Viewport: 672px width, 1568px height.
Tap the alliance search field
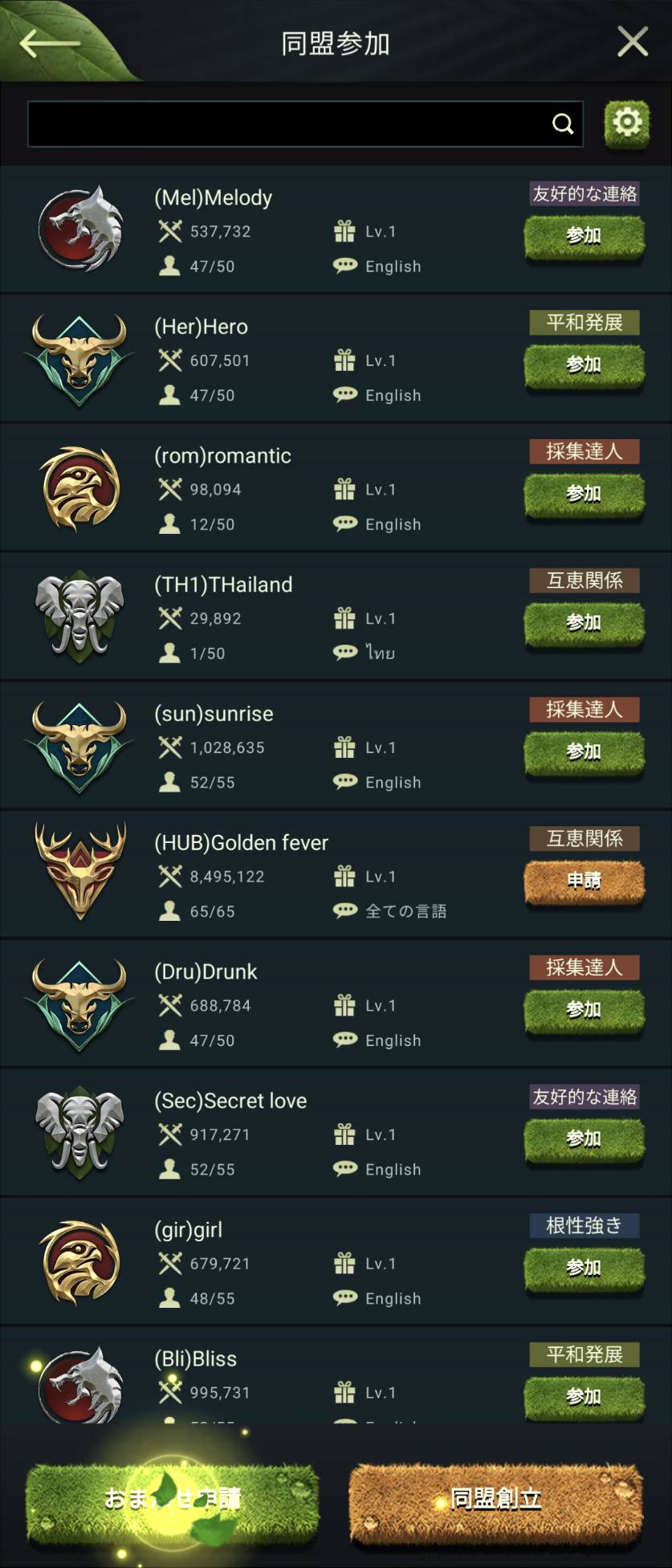point(289,124)
